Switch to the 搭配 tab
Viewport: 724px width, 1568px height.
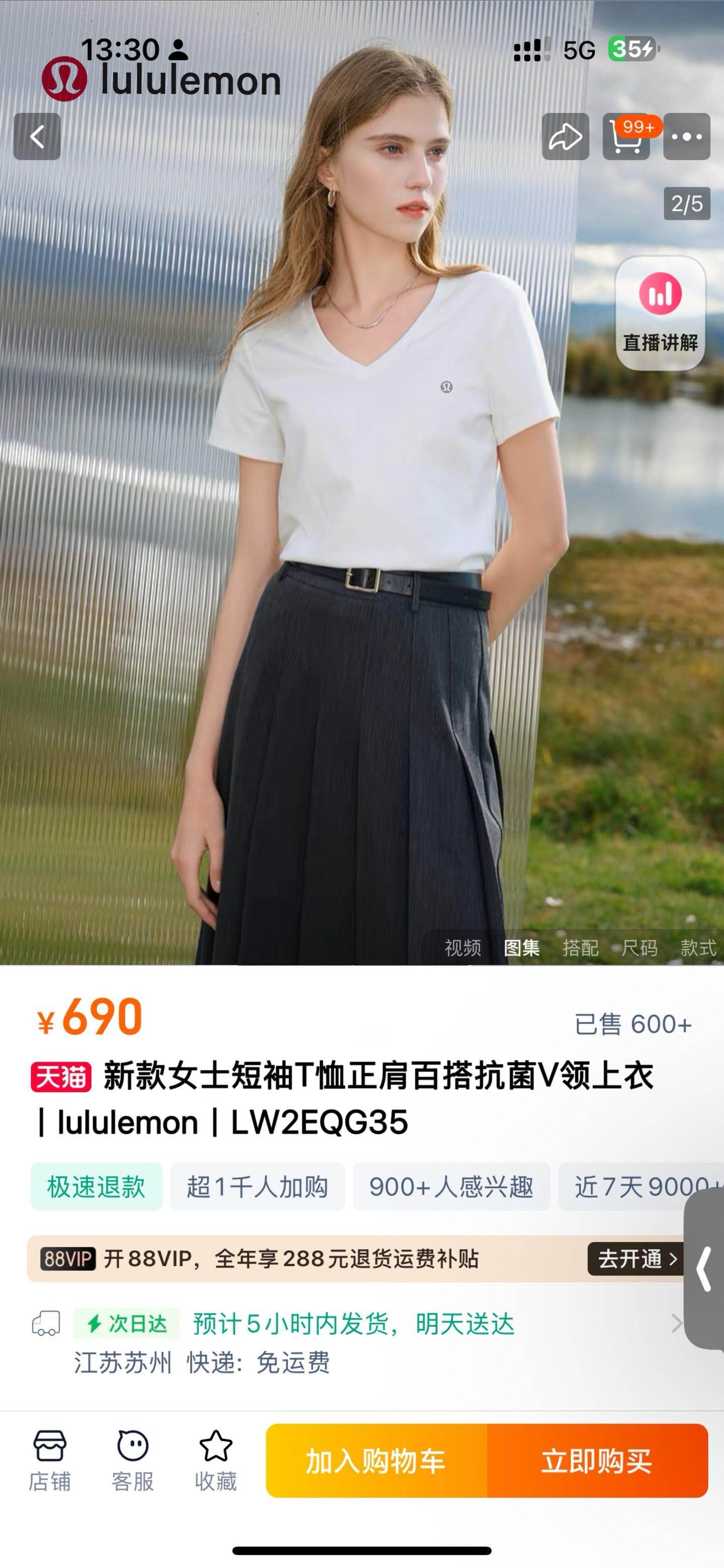tap(580, 948)
